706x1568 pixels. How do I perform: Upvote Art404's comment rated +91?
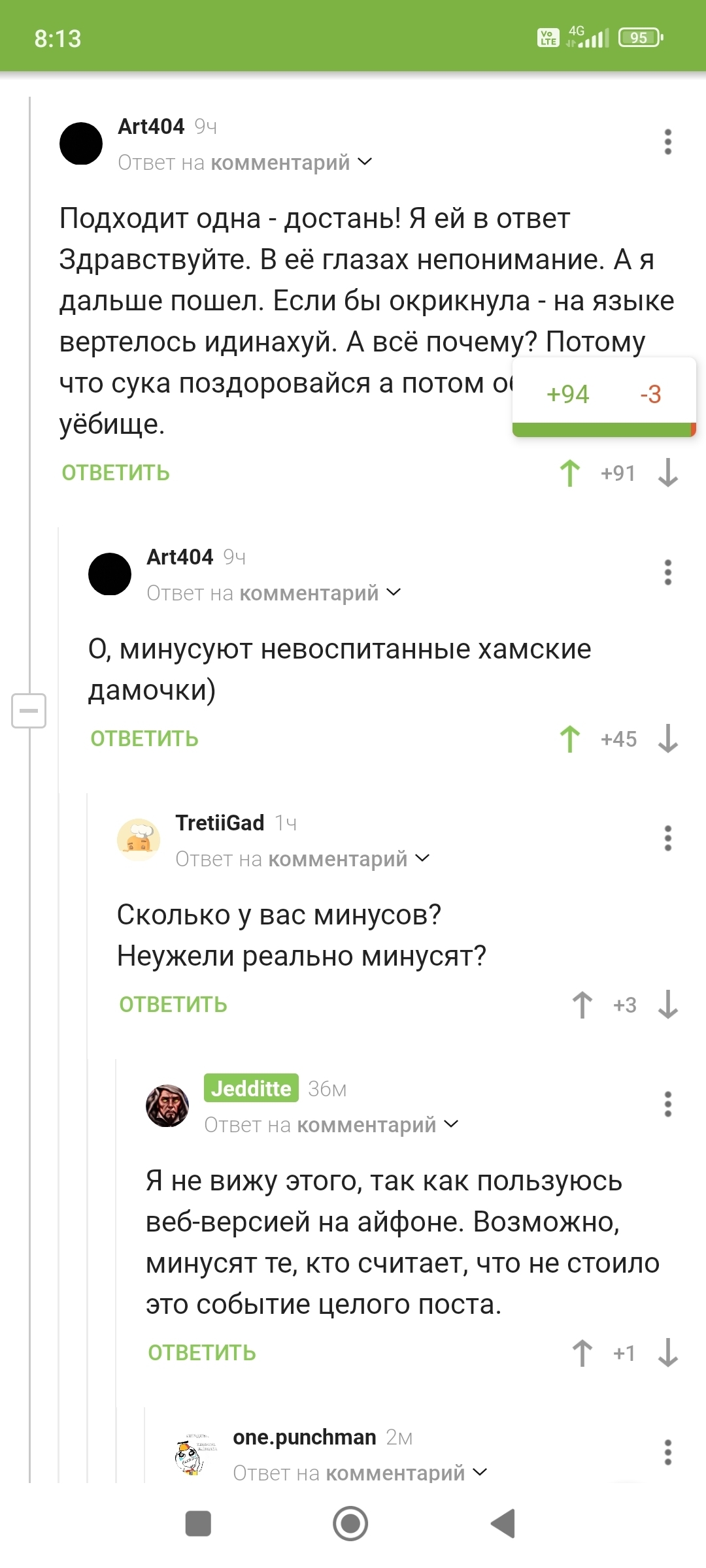(570, 473)
